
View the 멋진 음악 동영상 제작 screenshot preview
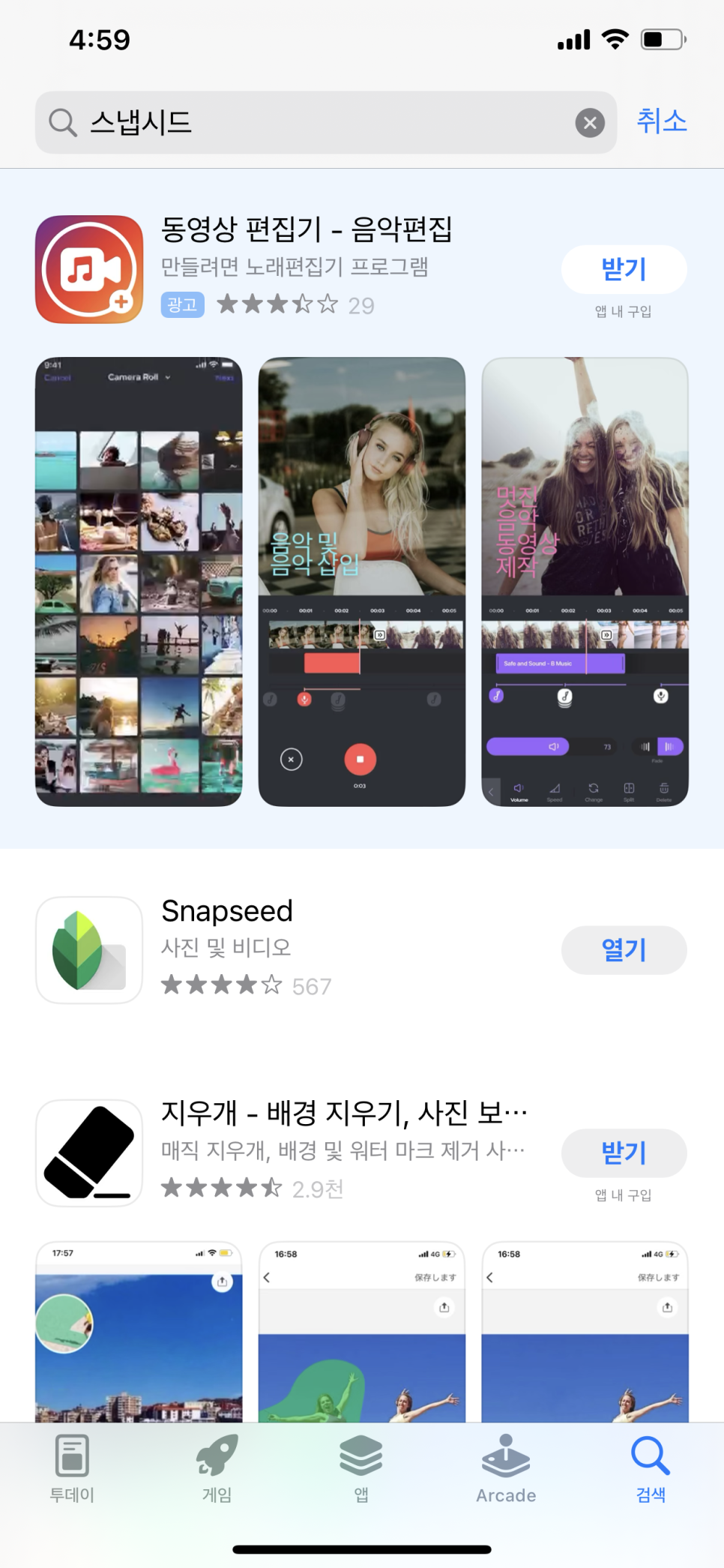[585, 581]
